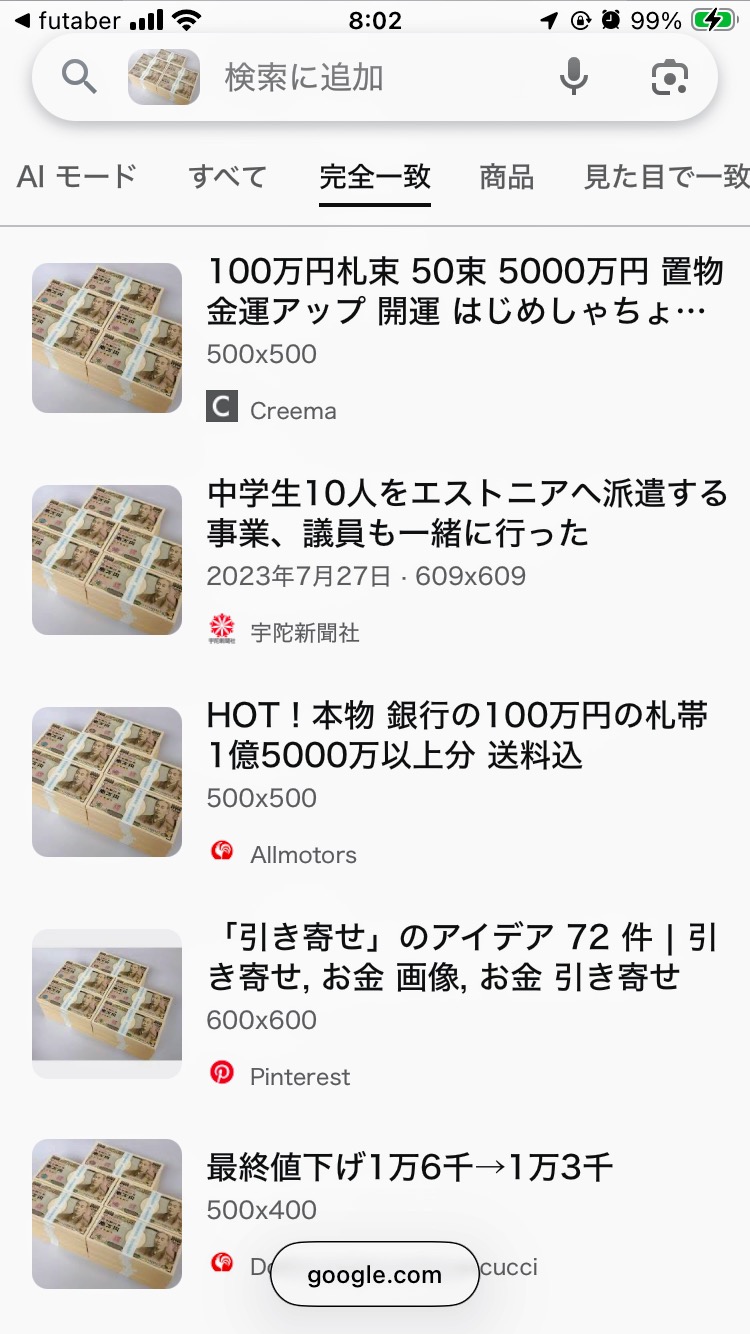Viewport: 750px width, 1334px height.
Task: Open the Pinterest「引き寄せ」のアイデア result
Action: 462,957
